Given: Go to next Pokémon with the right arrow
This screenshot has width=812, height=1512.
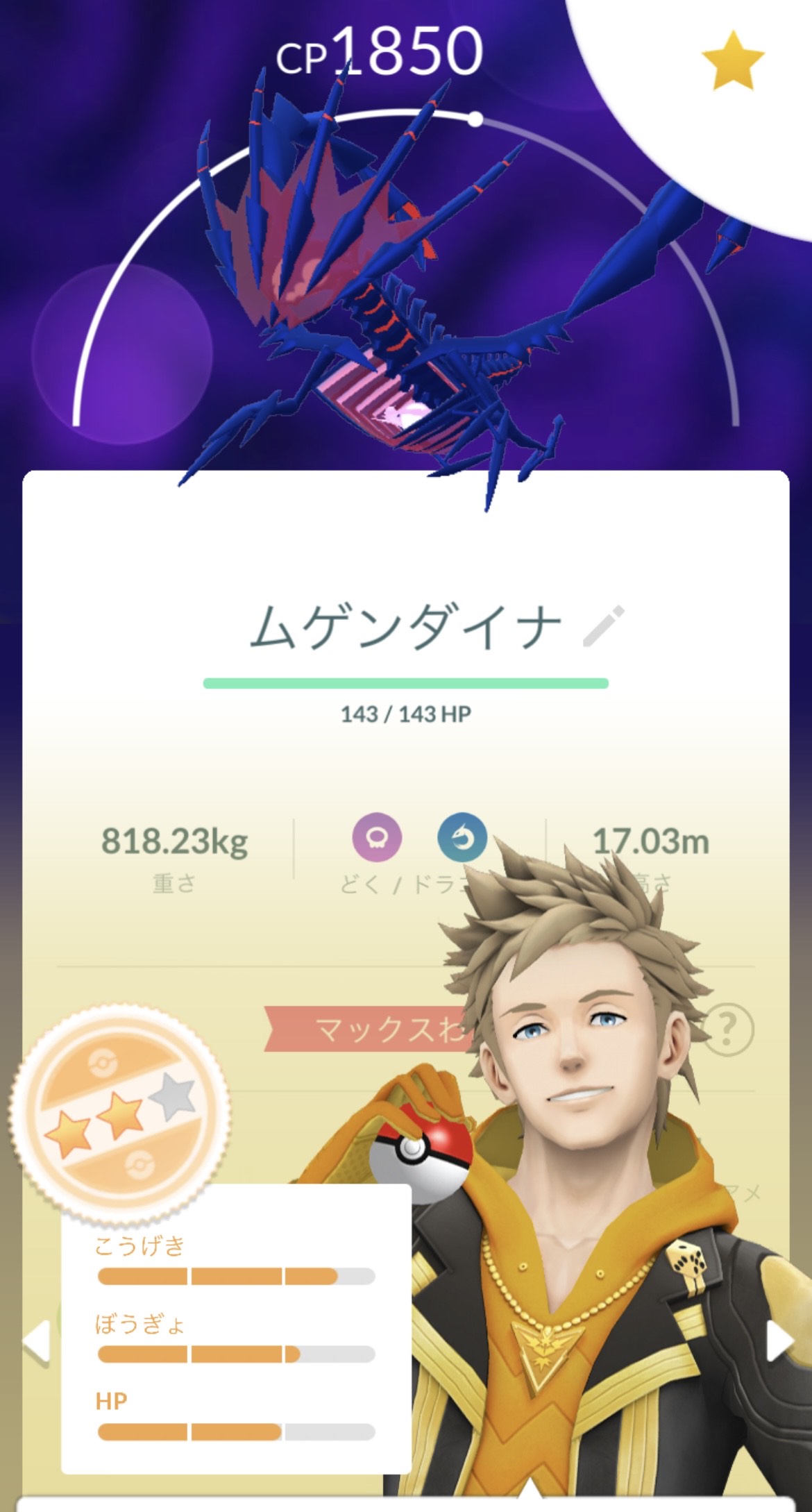Looking at the screenshot, I should [x=780, y=1341].
